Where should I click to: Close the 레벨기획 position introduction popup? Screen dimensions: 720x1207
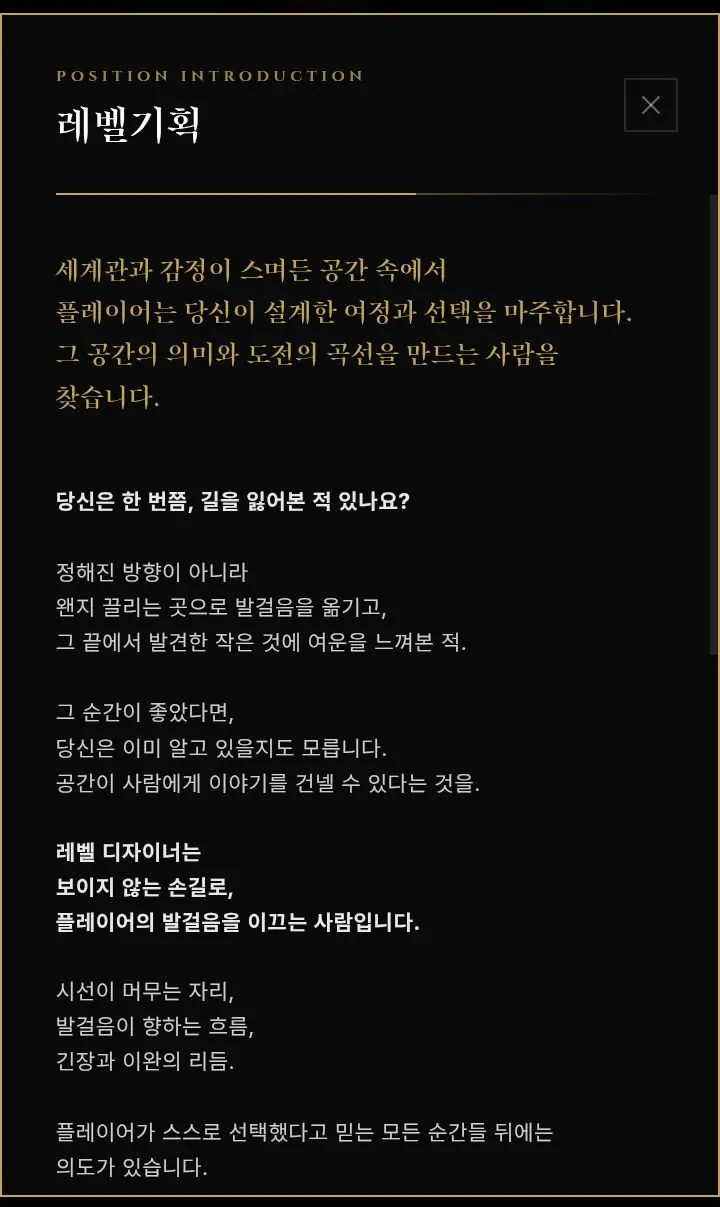coord(650,105)
